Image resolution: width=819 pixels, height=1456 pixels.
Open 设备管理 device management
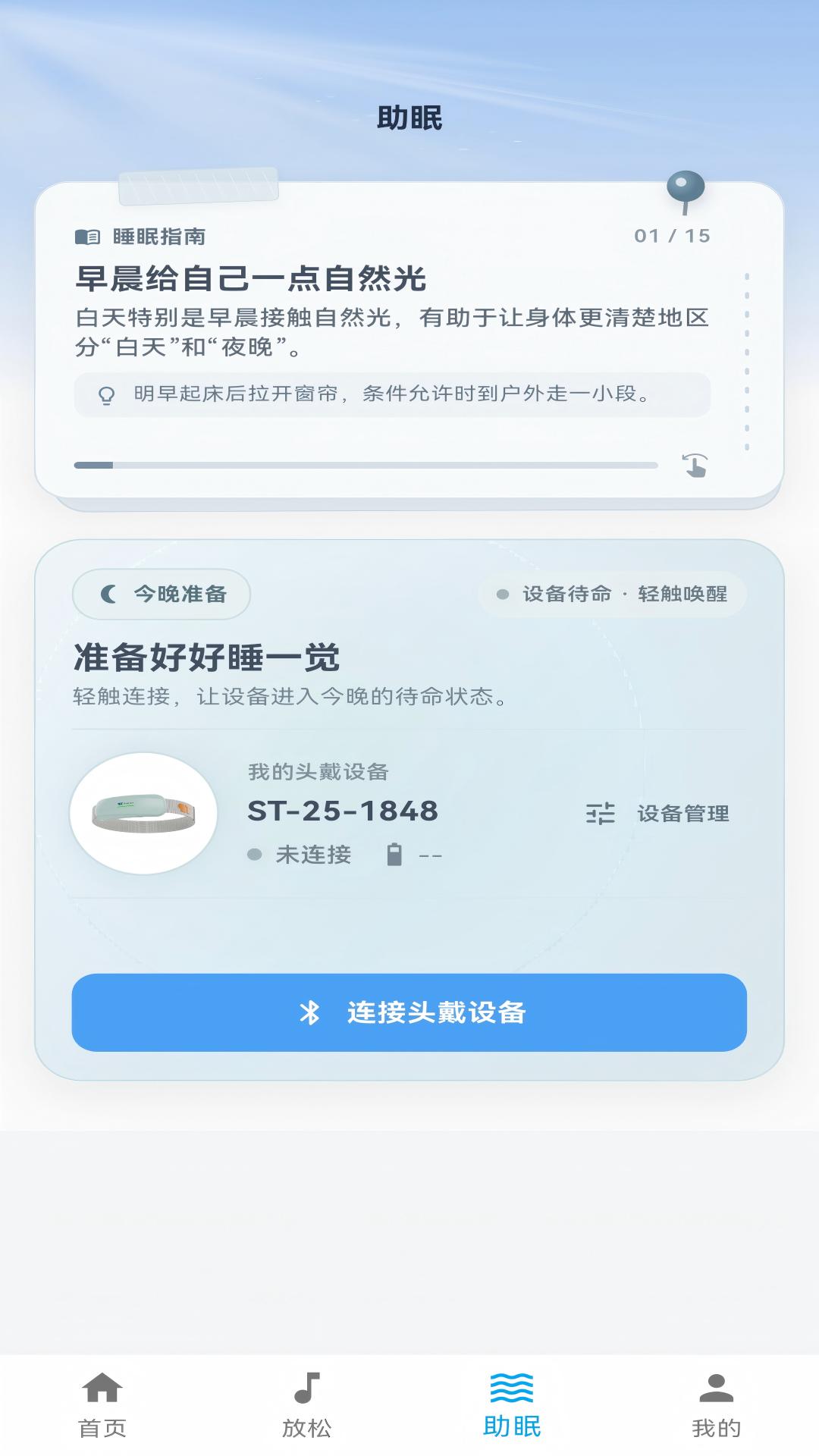[657, 814]
